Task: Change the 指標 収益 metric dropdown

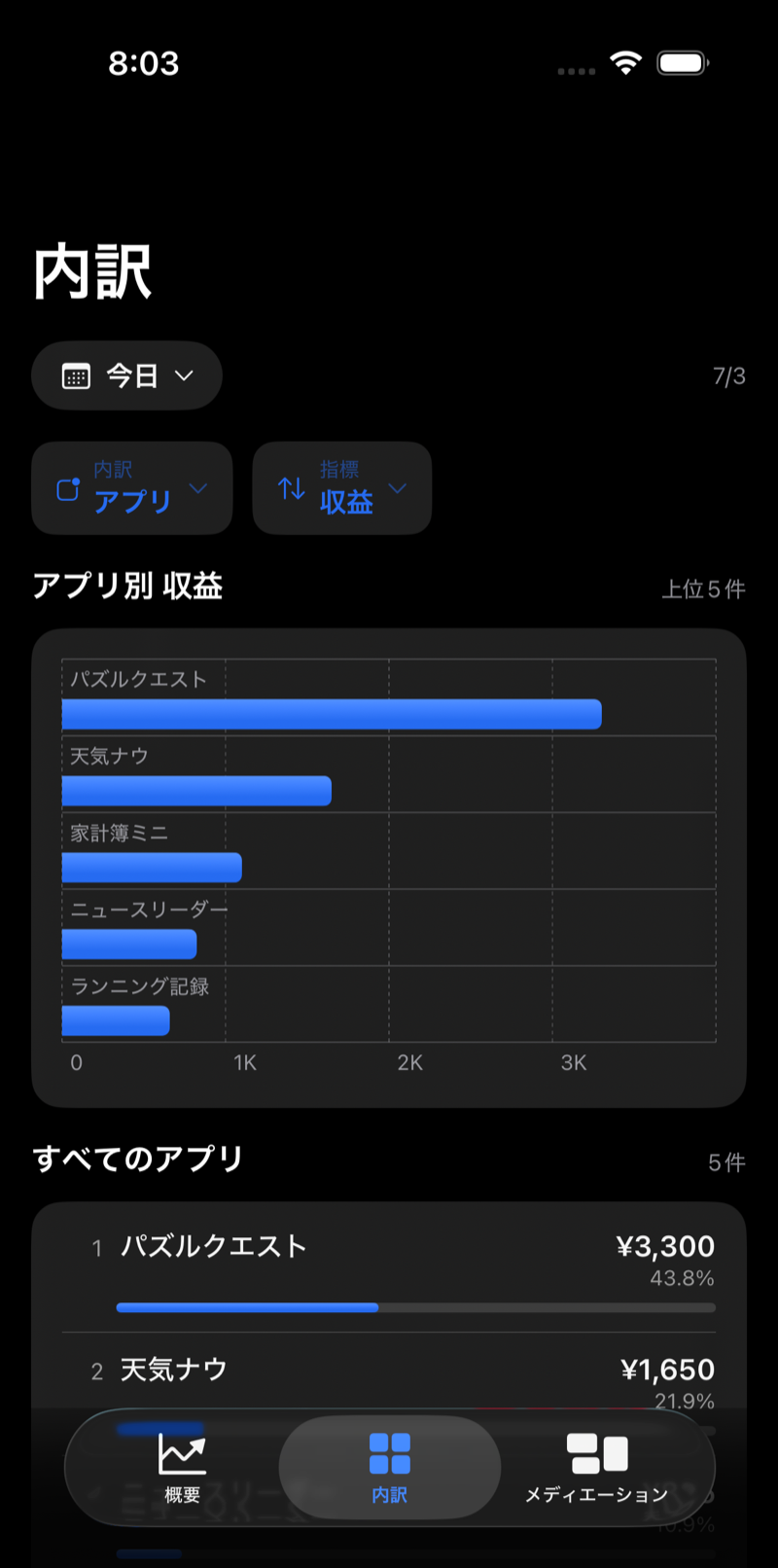Action: 342,488
